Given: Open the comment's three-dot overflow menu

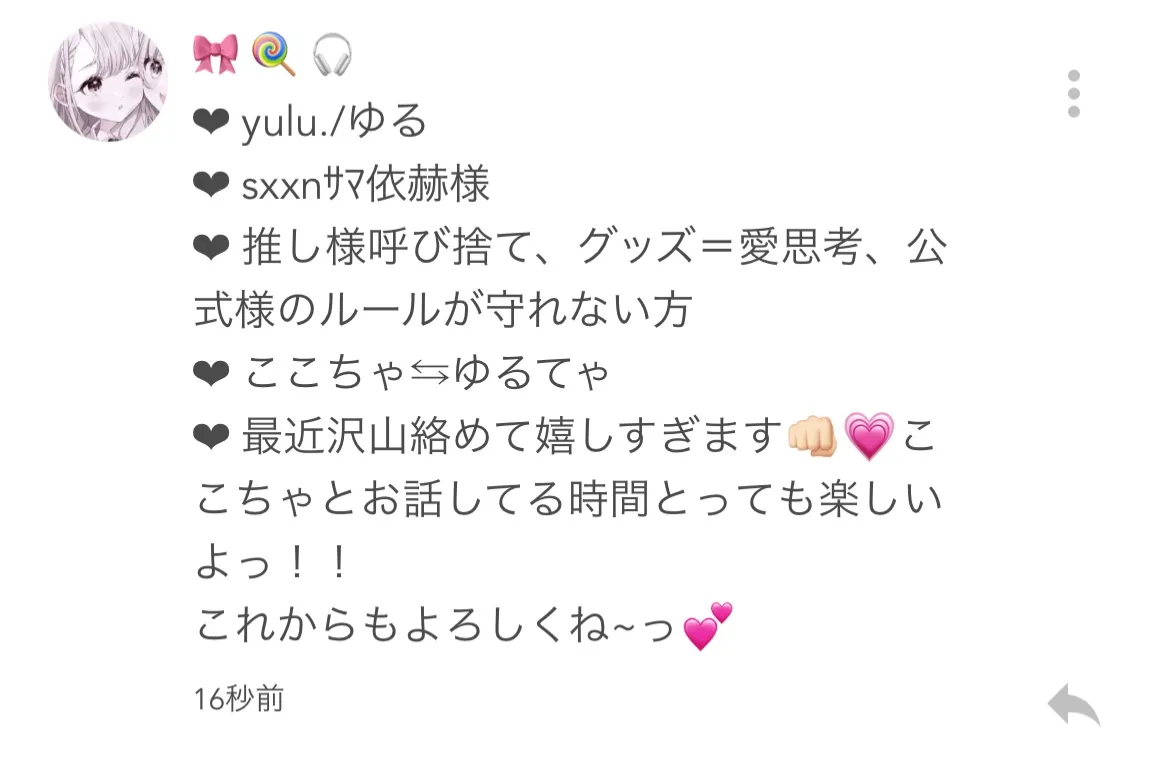Looking at the screenshot, I should click(x=1073, y=94).
